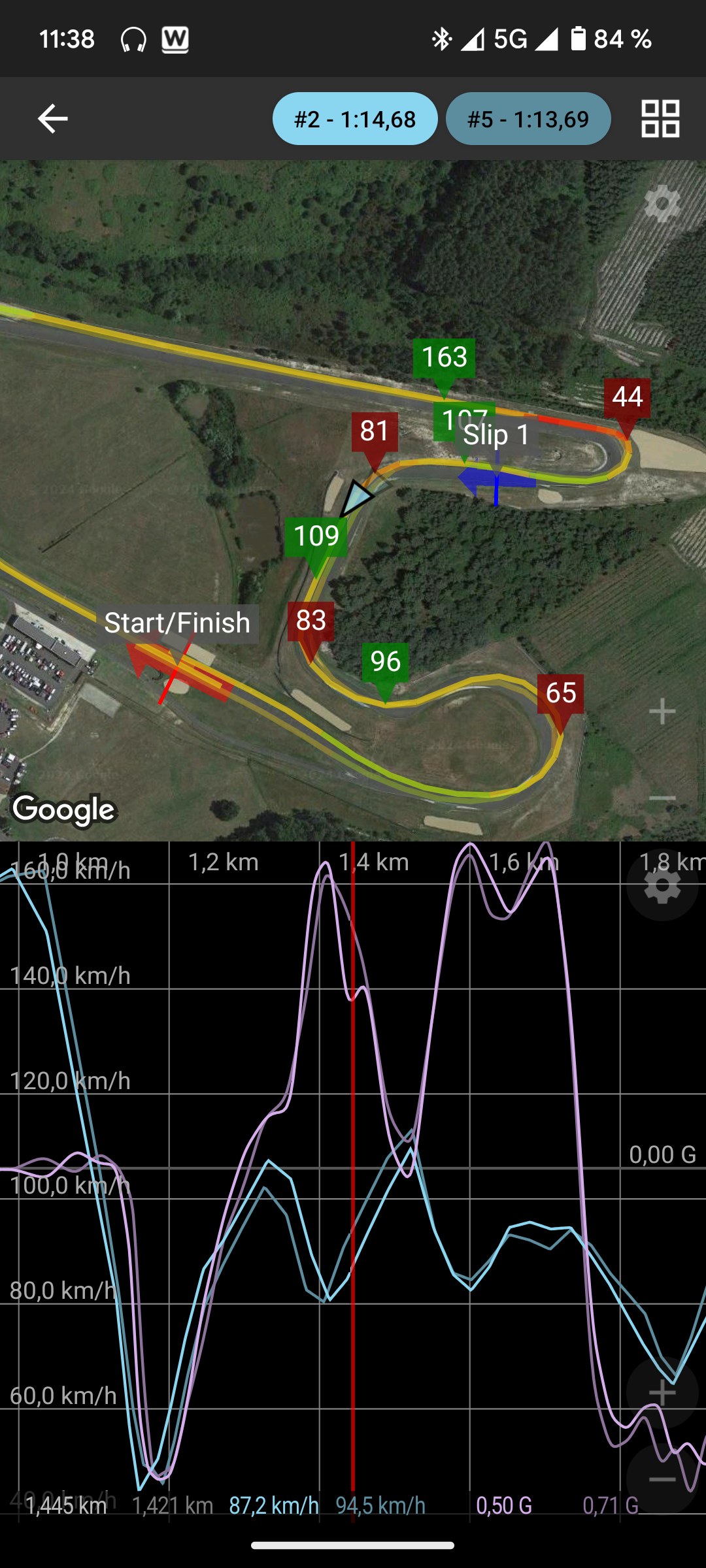Zoom out on the map
This screenshot has width=706, height=1568.
pos(662,798)
